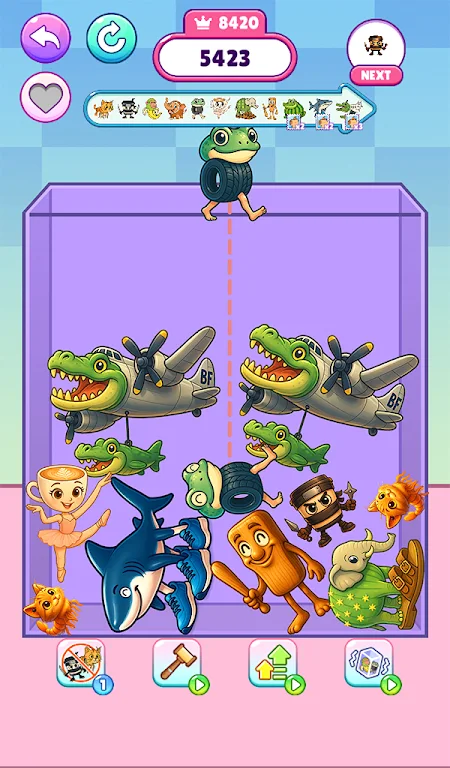The width and height of the screenshot is (450, 768).
Task: Activate the hammer power-up
Action: (x=177, y=663)
